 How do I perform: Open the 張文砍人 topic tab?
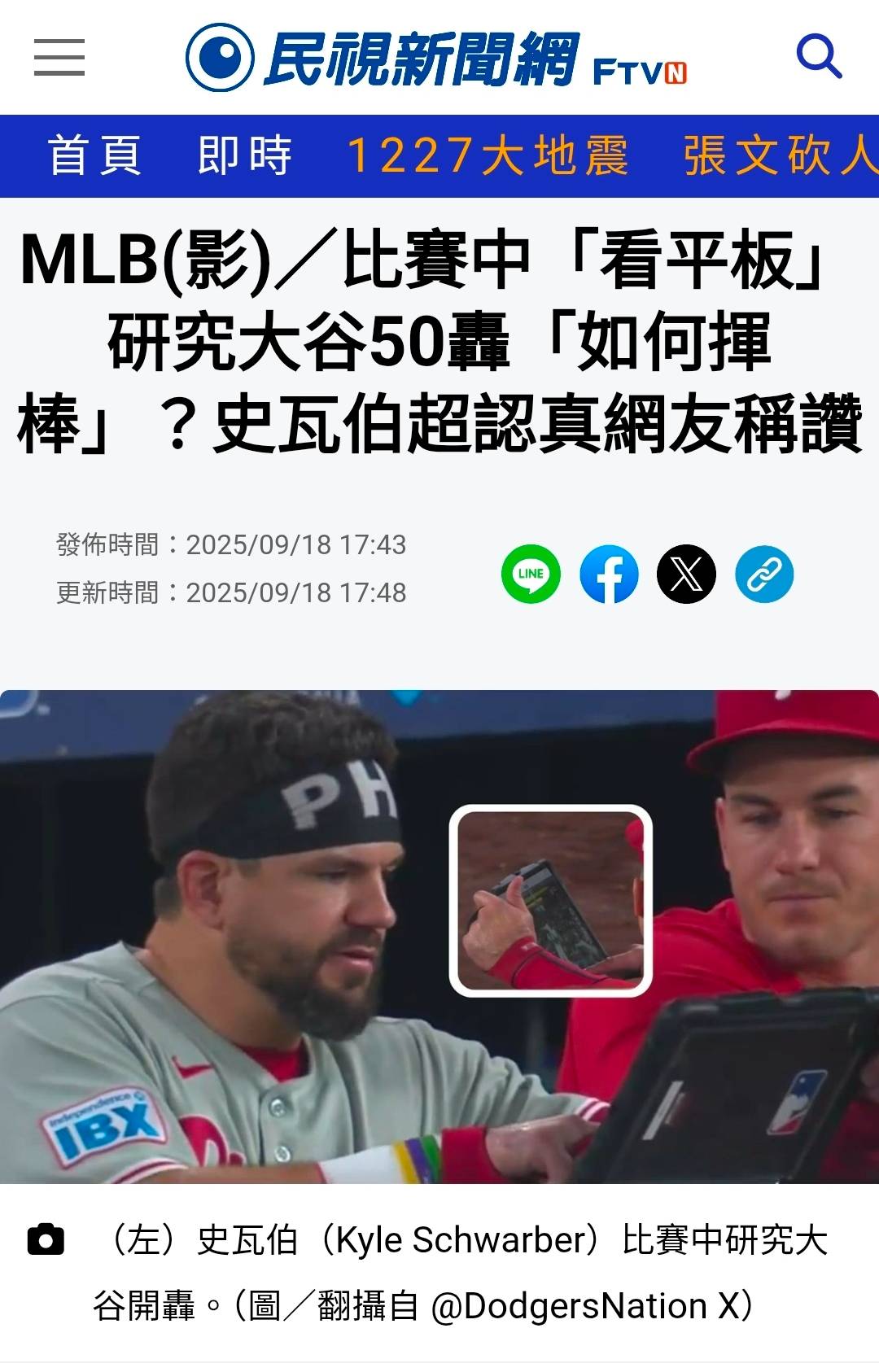(x=779, y=155)
